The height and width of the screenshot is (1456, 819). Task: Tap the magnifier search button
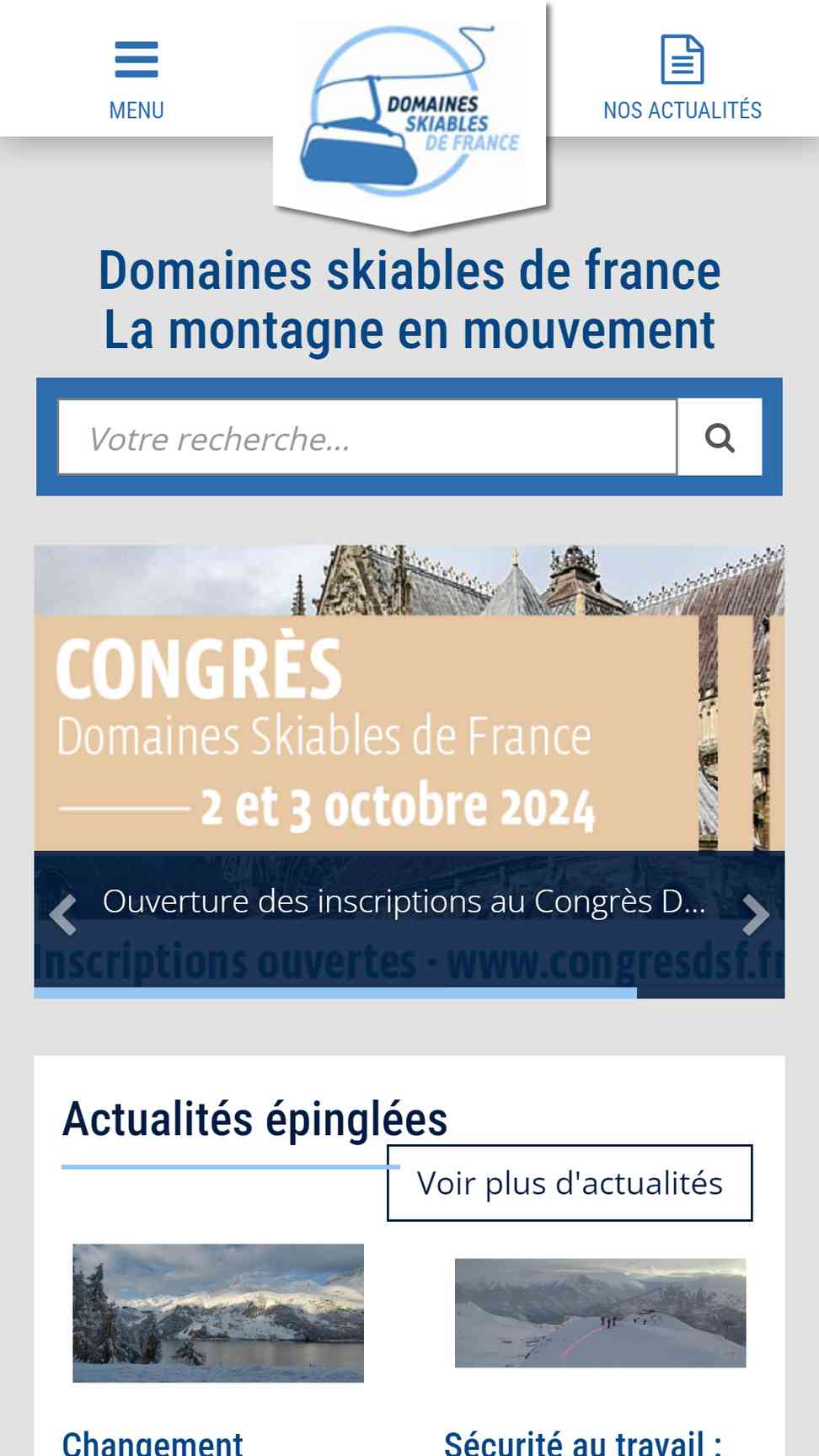(720, 437)
